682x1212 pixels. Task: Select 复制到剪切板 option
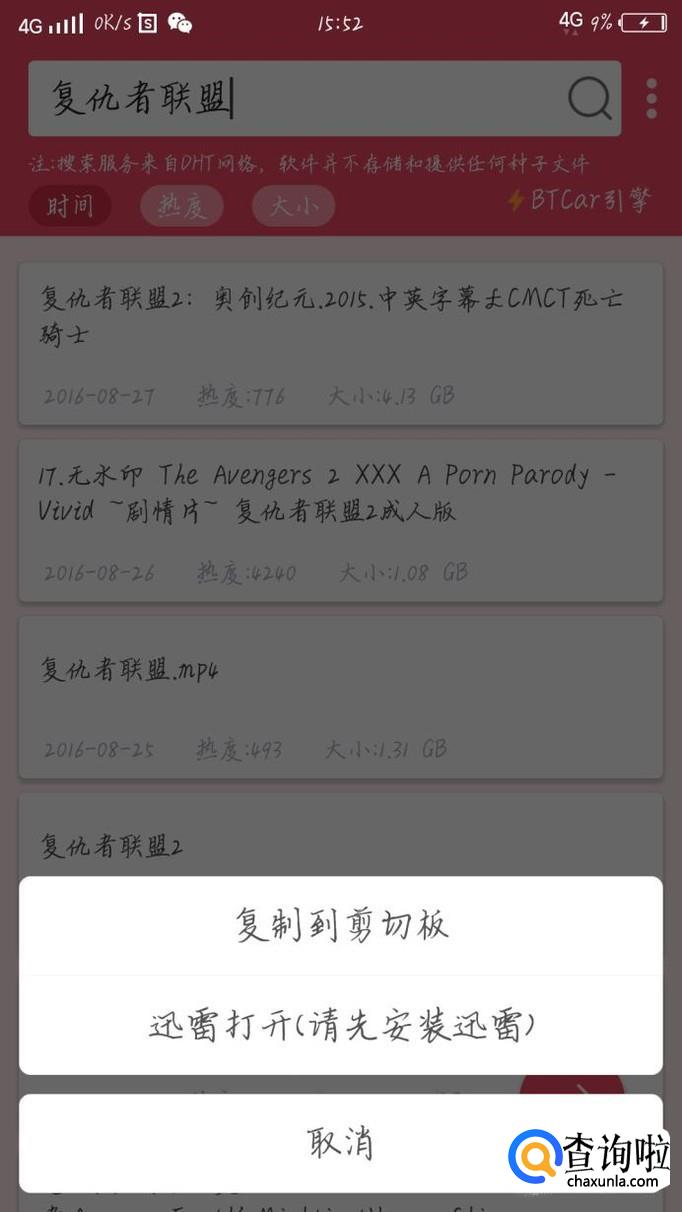341,926
